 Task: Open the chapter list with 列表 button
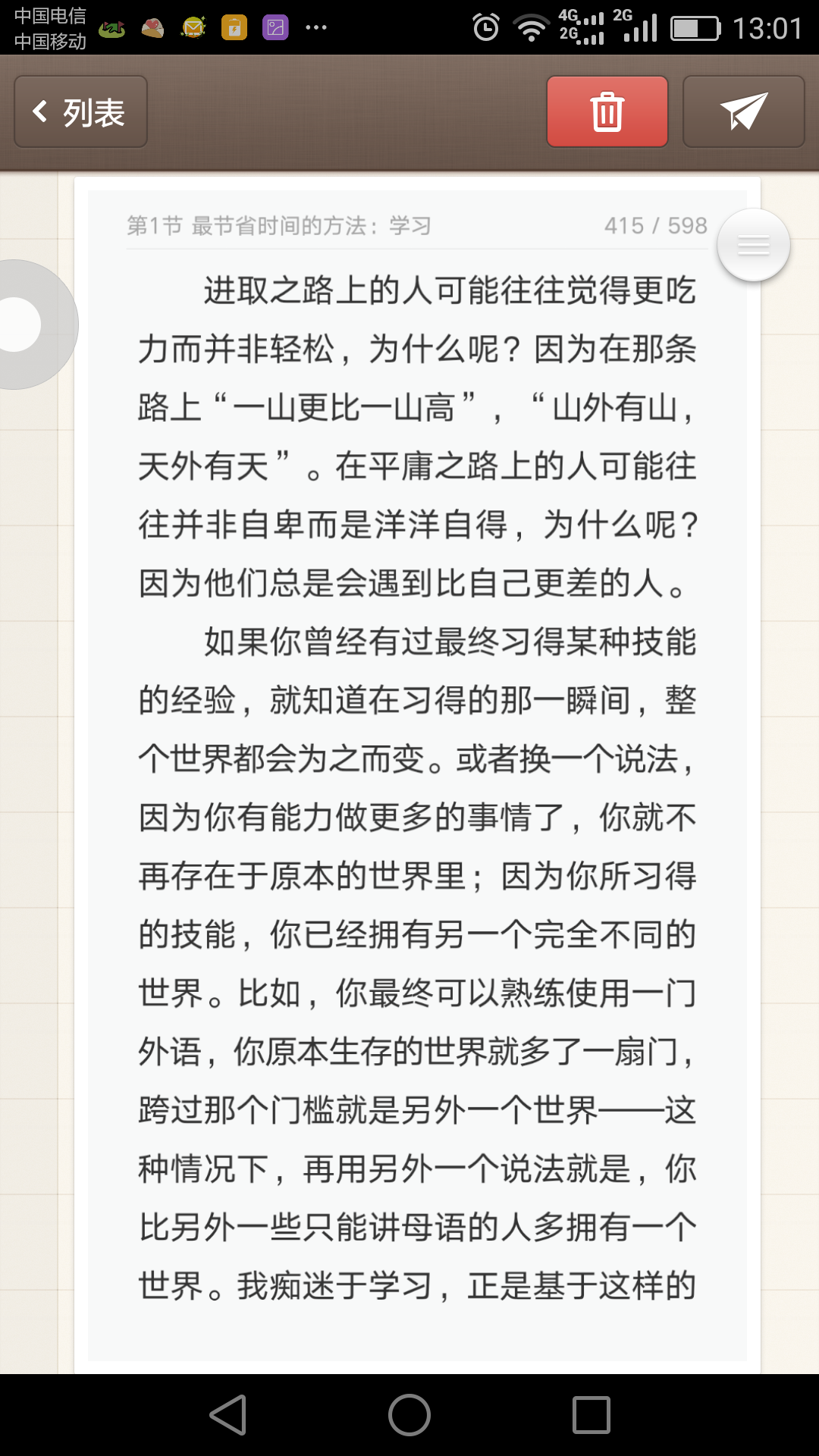click(x=80, y=111)
